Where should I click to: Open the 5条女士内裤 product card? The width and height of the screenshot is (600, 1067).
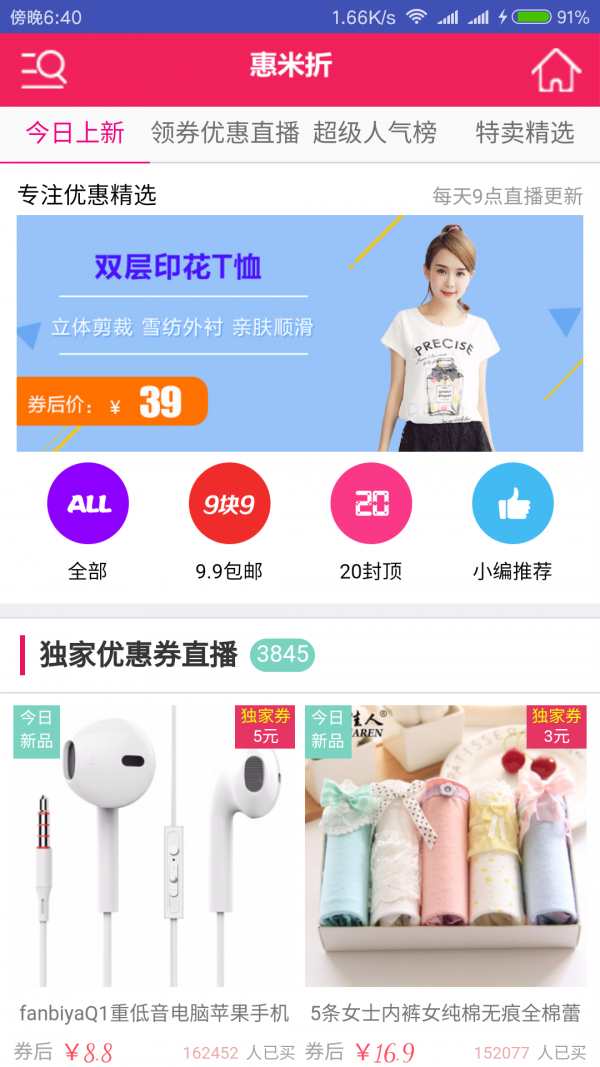[x=446, y=860]
